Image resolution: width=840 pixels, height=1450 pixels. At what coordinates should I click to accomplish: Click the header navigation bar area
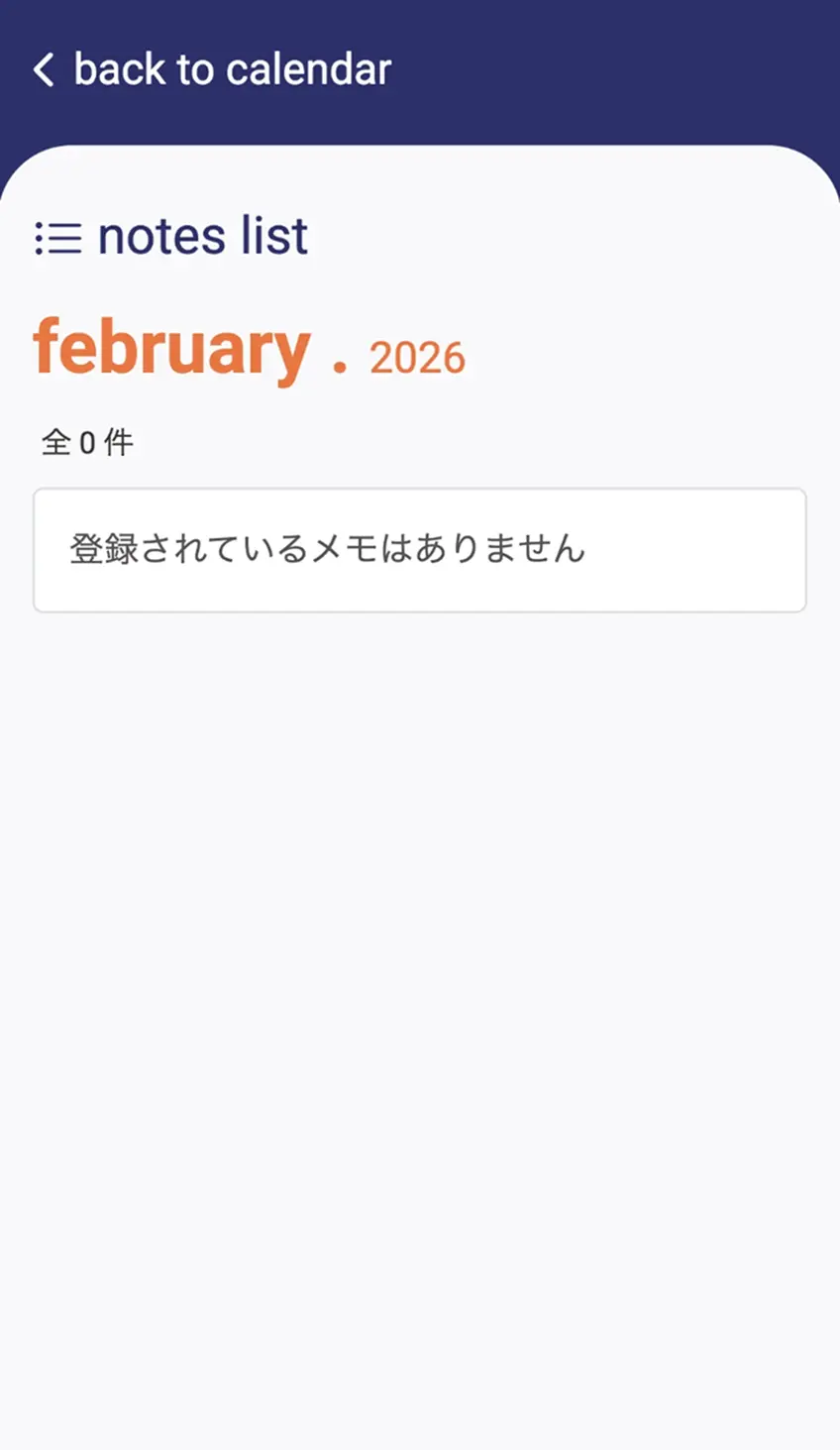(x=420, y=68)
